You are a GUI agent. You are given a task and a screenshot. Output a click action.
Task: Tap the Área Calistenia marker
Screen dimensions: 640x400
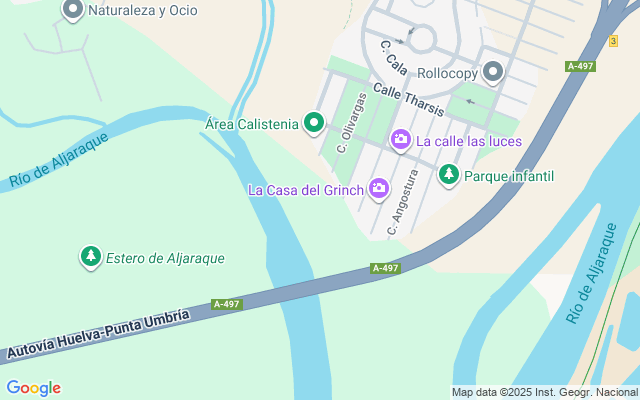[x=314, y=124]
